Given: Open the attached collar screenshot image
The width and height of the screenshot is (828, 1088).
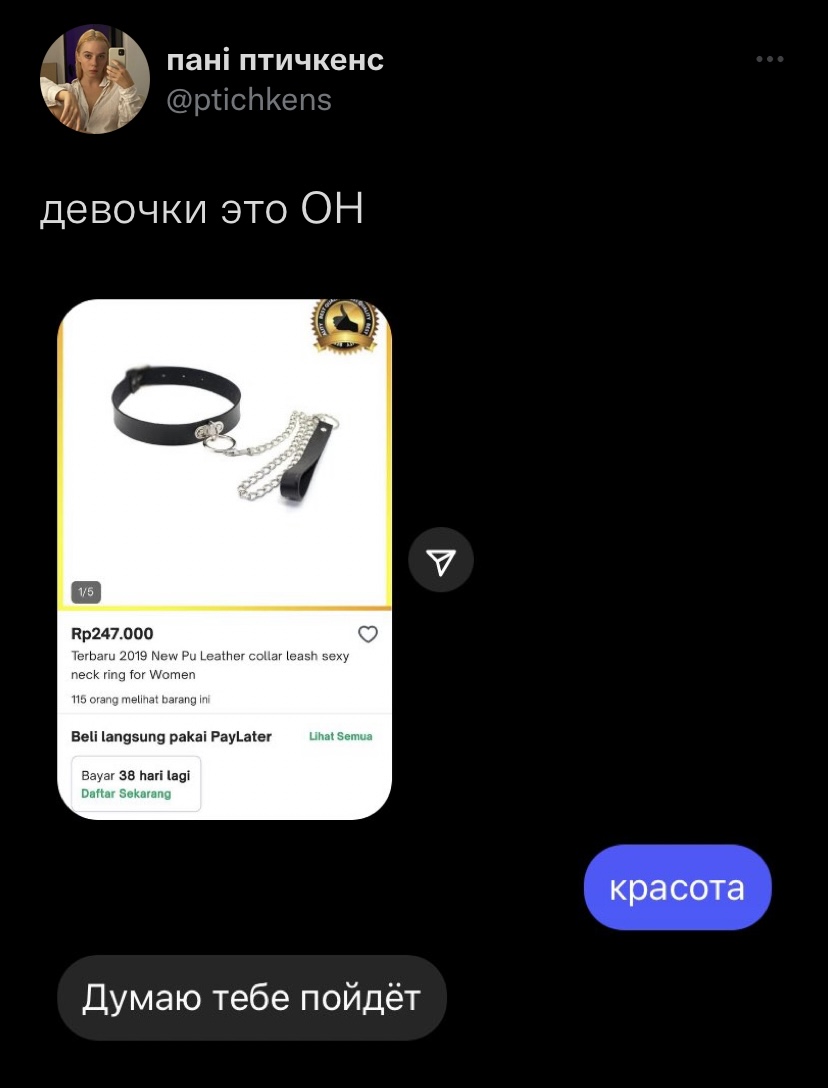Looking at the screenshot, I should point(224,558).
